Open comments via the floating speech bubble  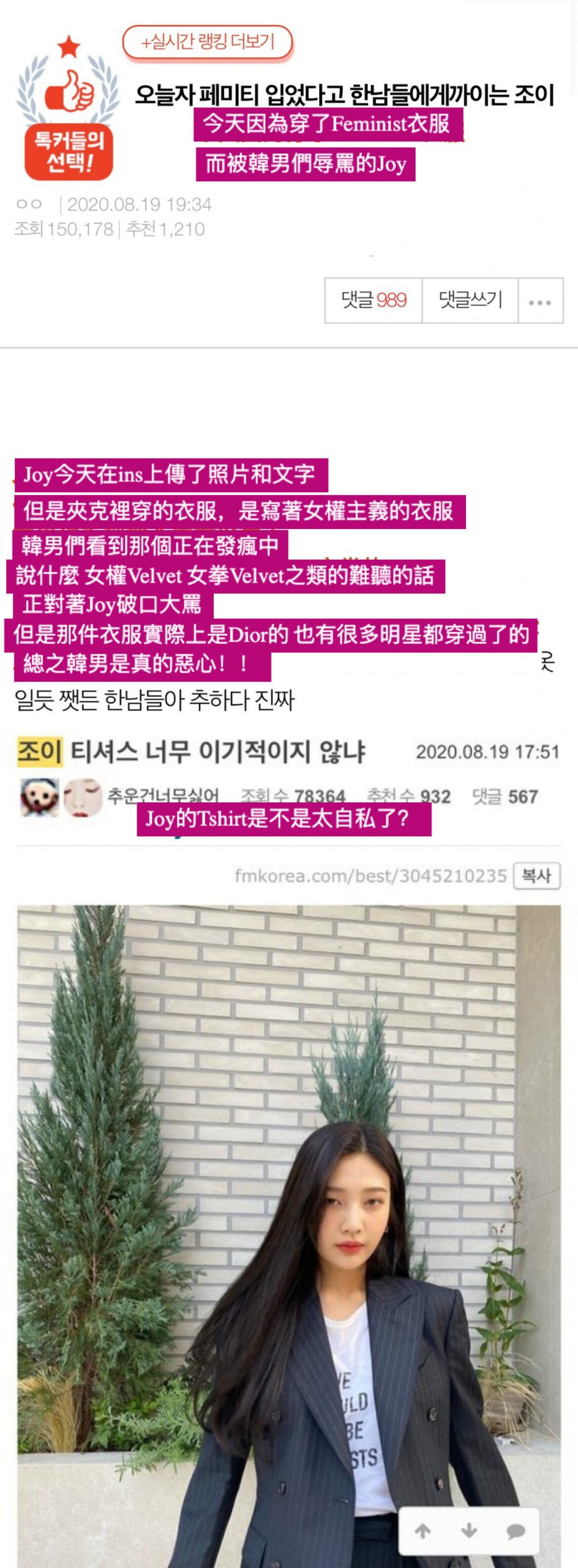tap(516, 1531)
